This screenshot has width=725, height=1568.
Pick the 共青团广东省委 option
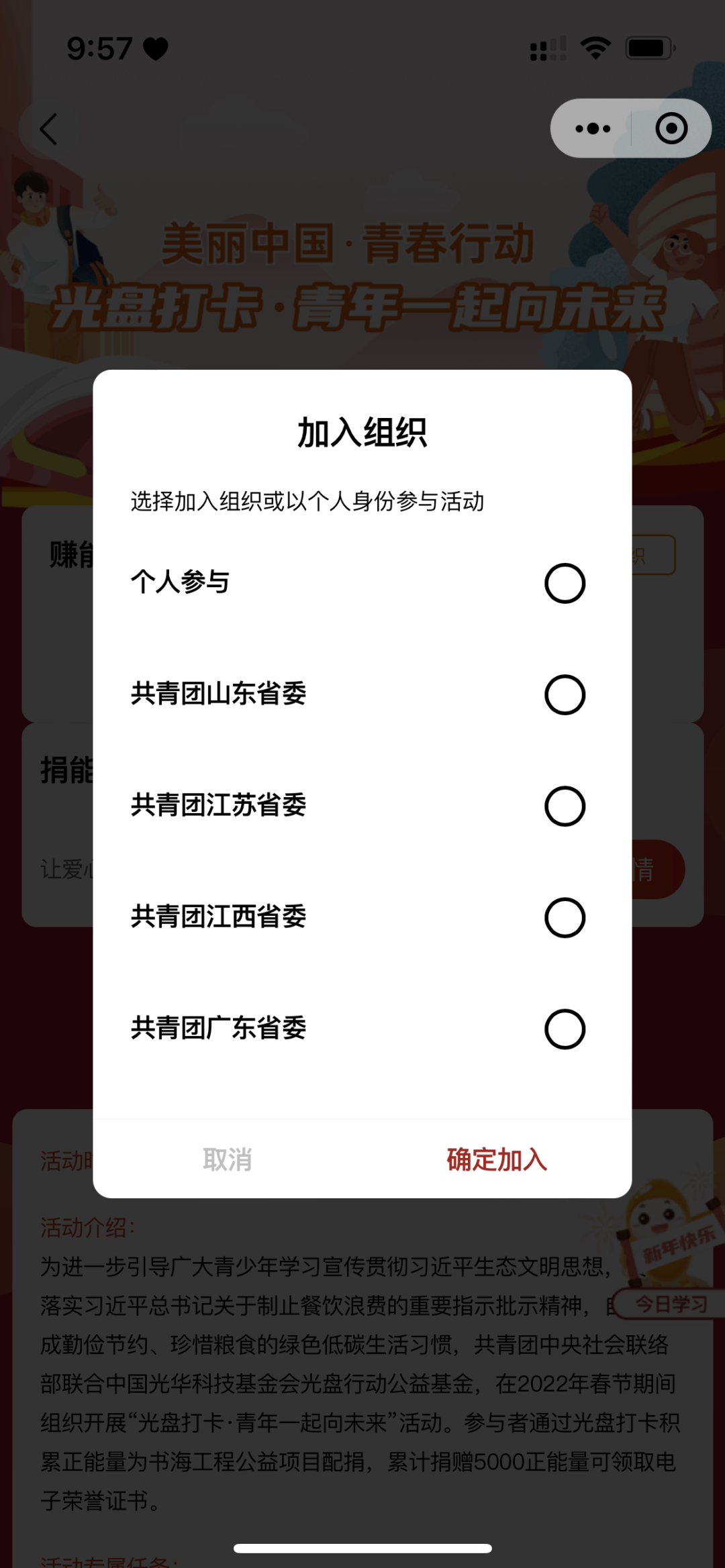565,1027
